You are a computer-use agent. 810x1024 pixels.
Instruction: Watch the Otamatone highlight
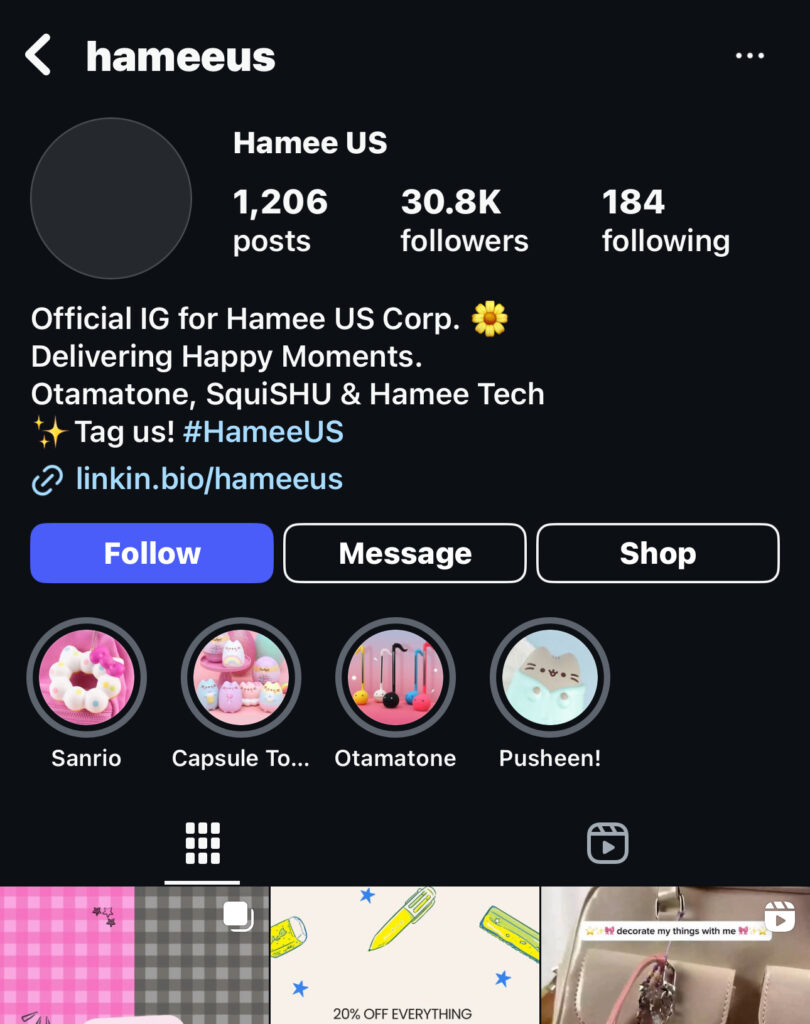[x=395, y=677]
